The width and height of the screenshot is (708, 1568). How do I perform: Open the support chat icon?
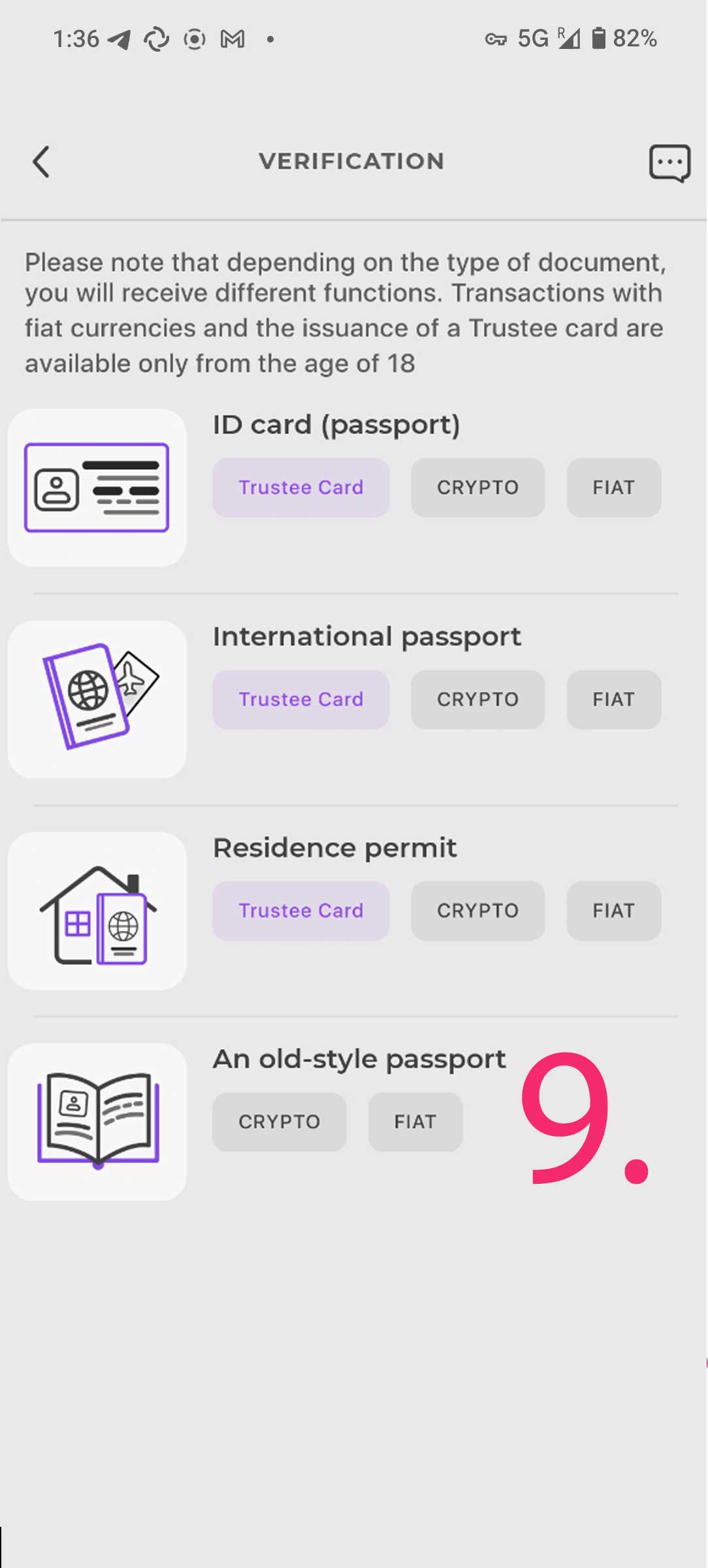669,163
